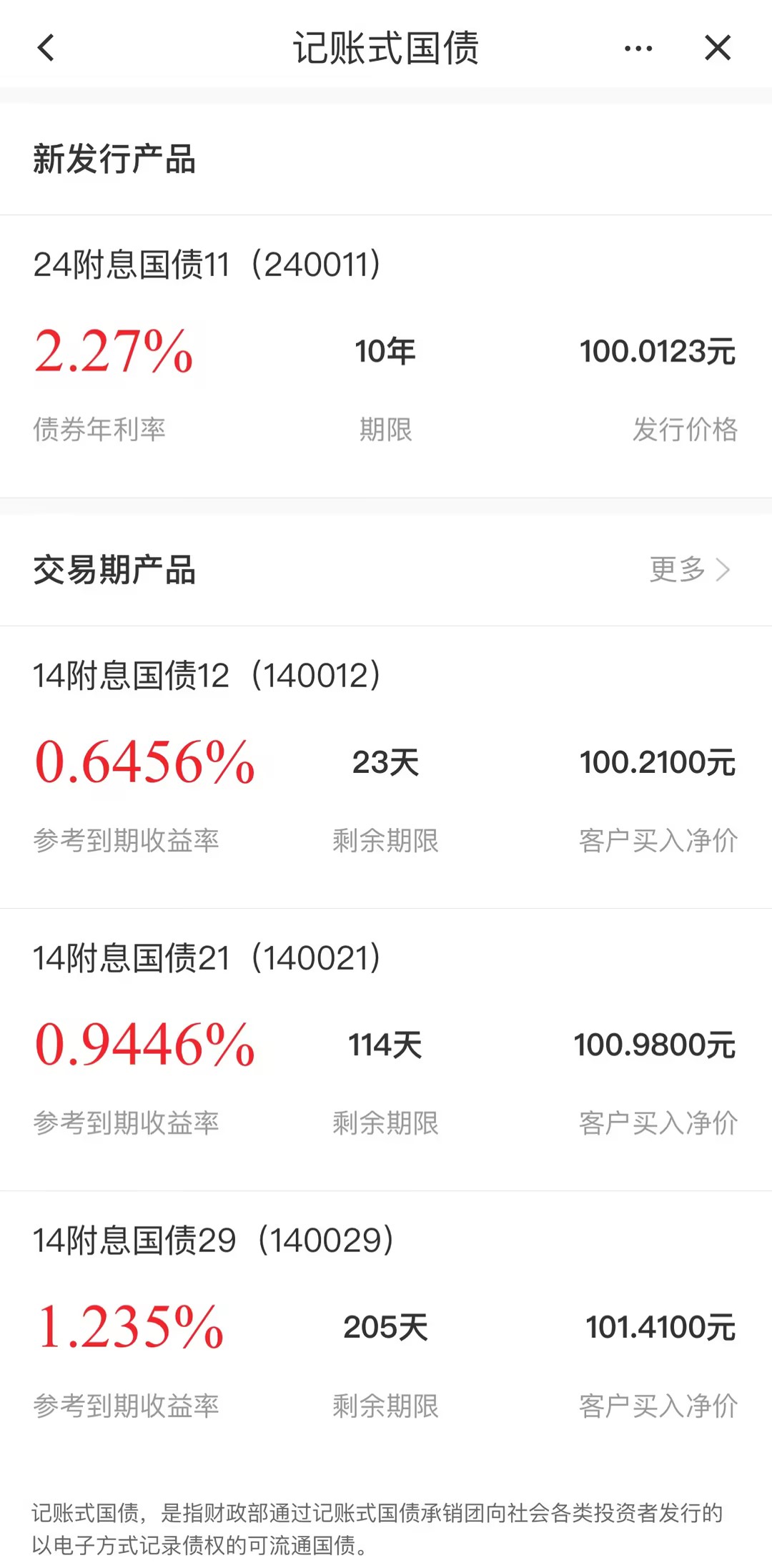The height and width of the screenshot is (1568, 772).
Task: Open bond 14附息国债12 (140012)
Action: 386,761
